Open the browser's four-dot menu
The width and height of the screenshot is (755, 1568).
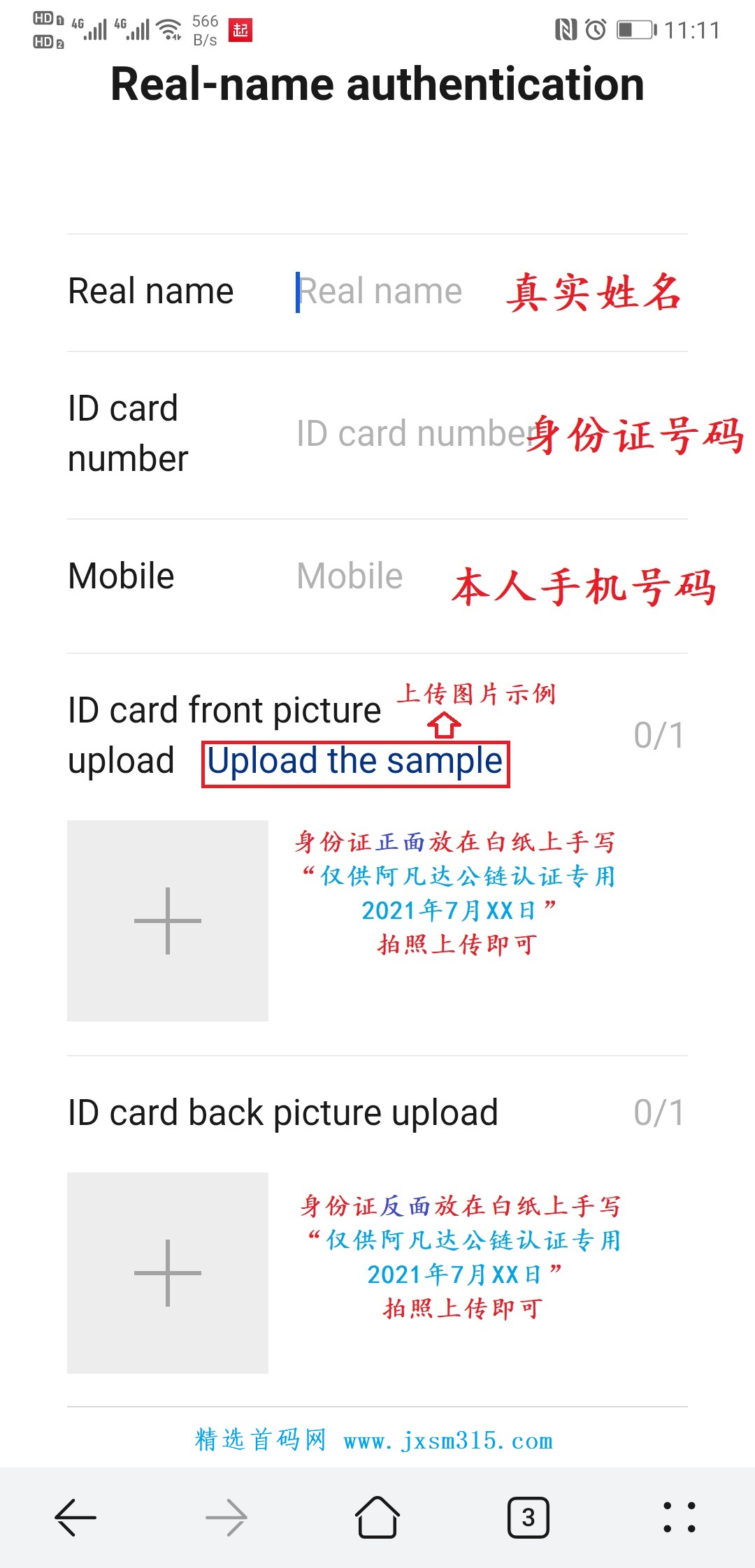(679, 1518)
